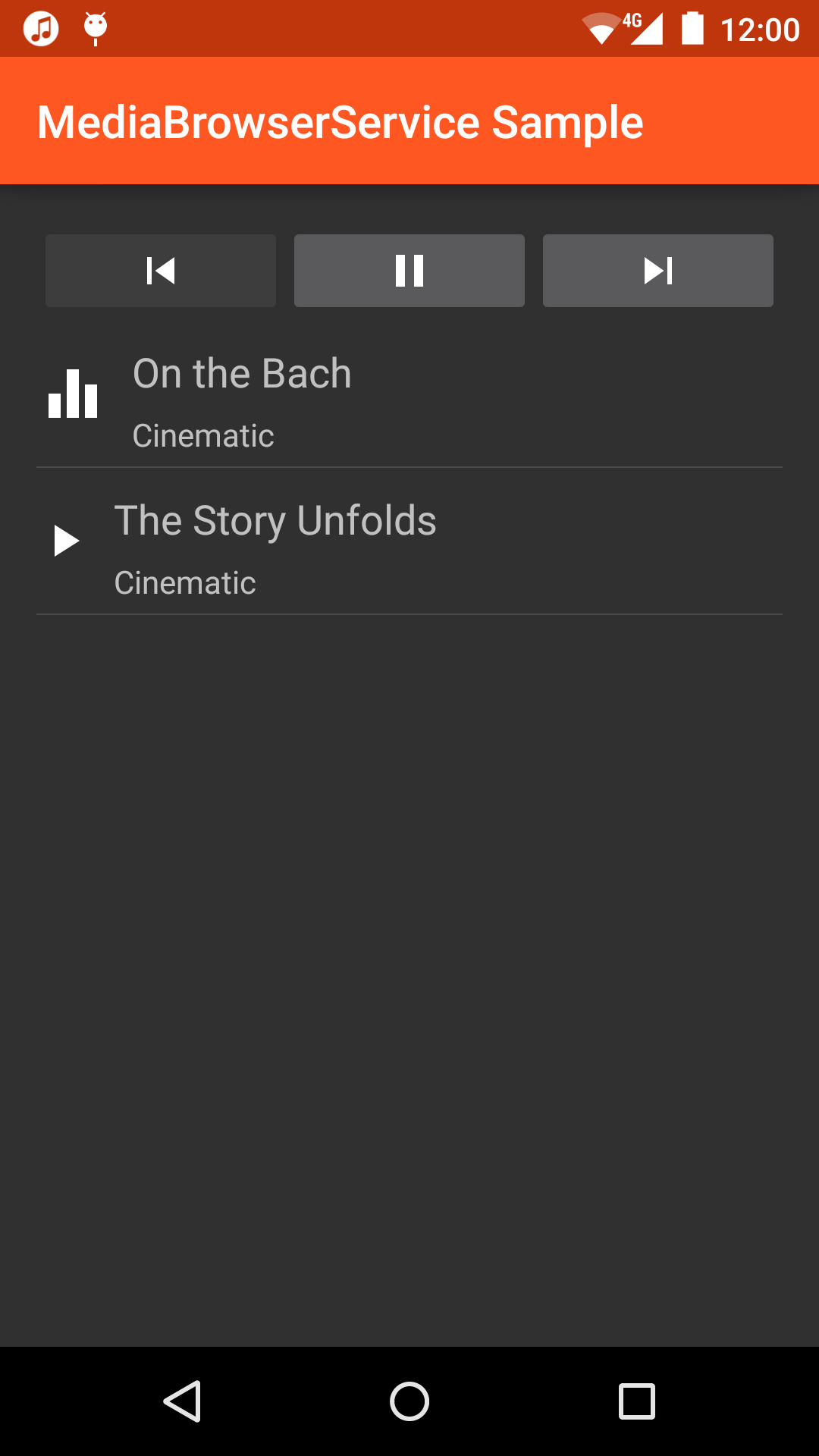Tap the pause icon inside the middle control

pyautogui.click(x=409, y=270)
